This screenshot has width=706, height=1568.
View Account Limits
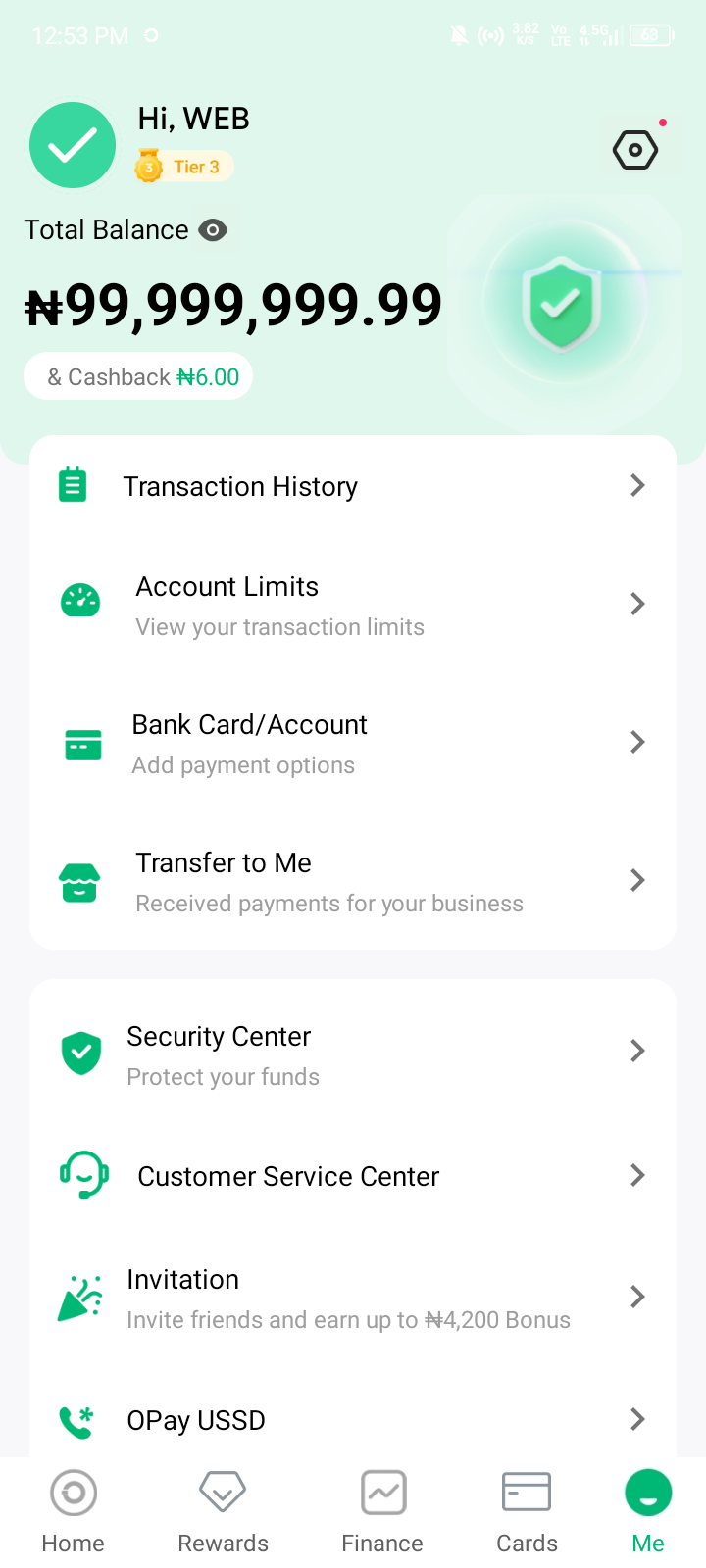tap(353, 605)
